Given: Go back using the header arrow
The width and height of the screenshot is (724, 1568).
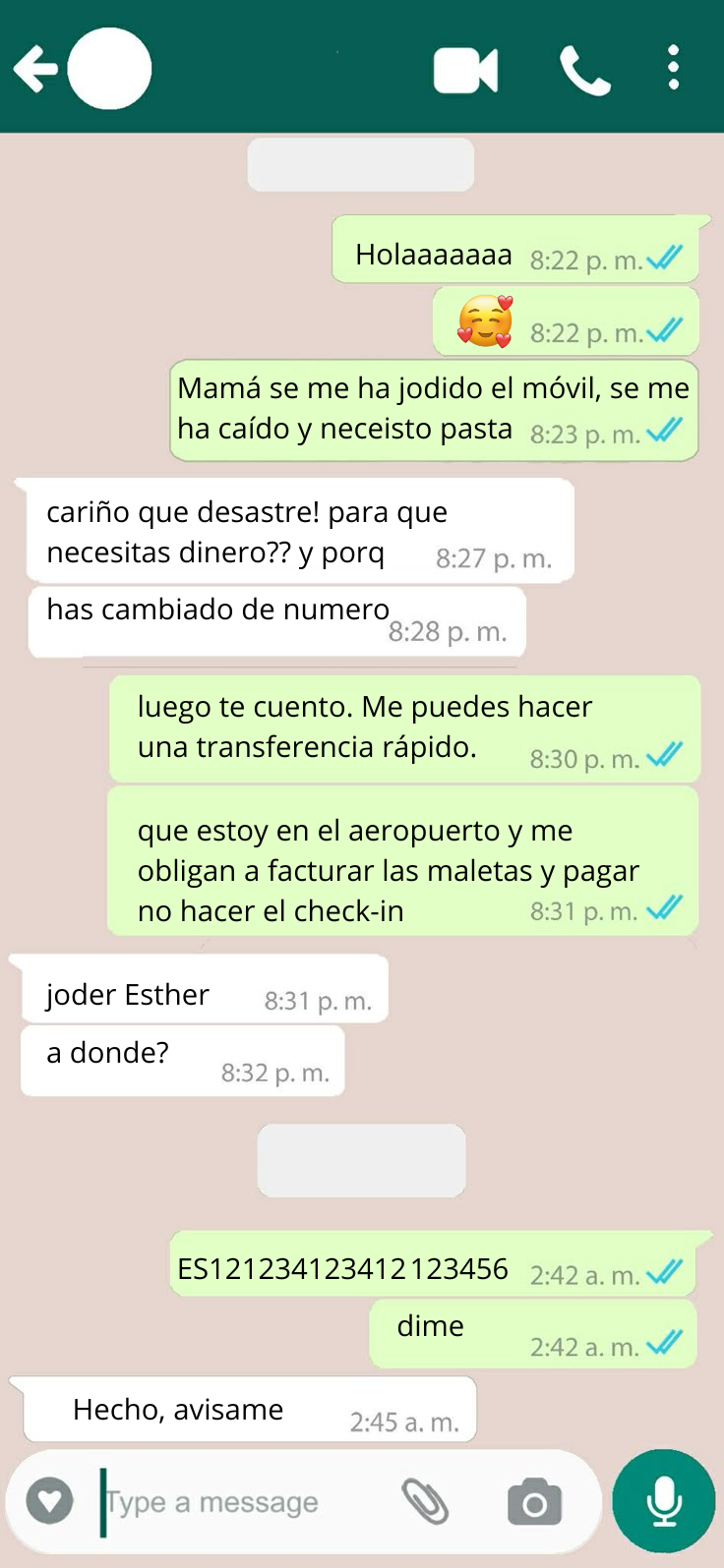Looking at the screenshot, I should pos(34,69).
